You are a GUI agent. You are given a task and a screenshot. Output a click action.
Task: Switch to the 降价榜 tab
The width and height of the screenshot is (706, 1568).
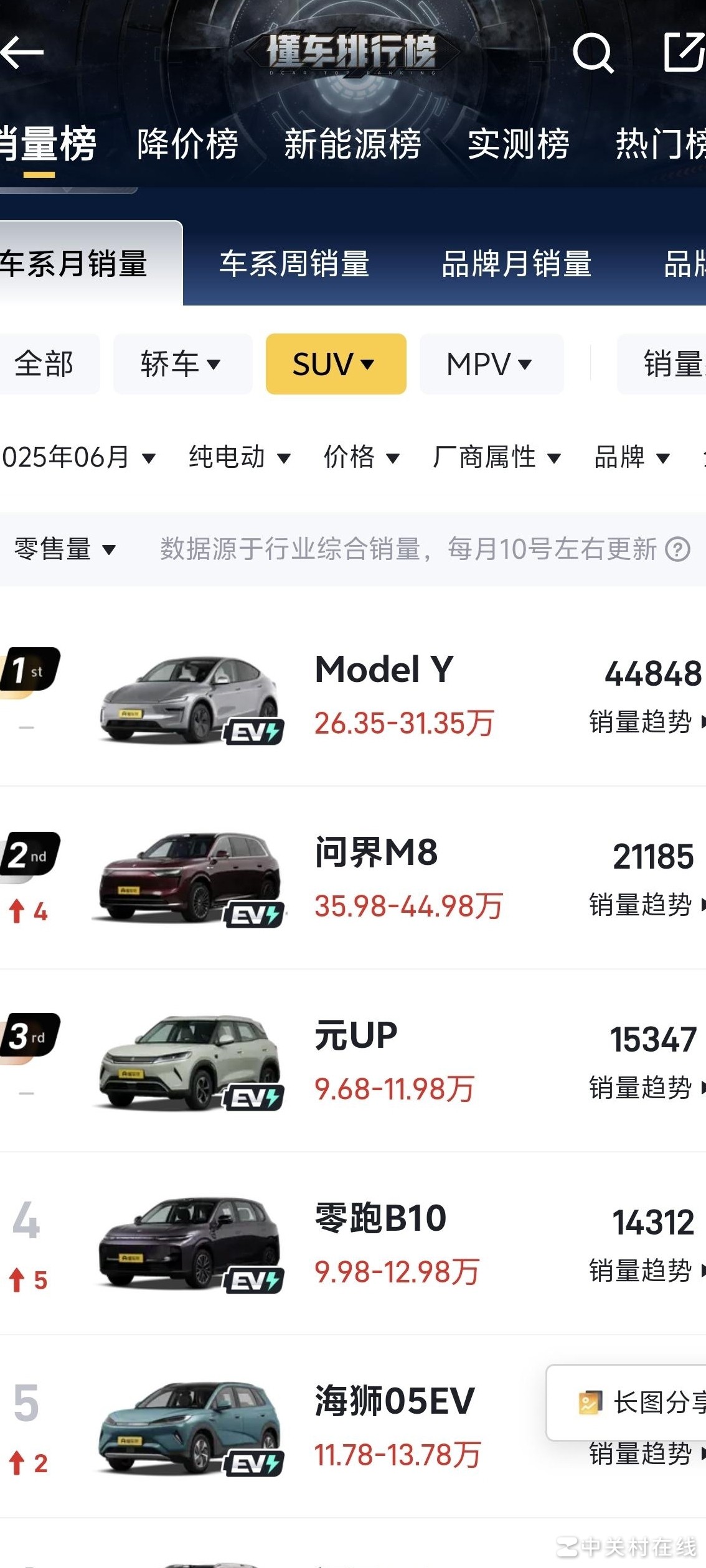[187, 145]
